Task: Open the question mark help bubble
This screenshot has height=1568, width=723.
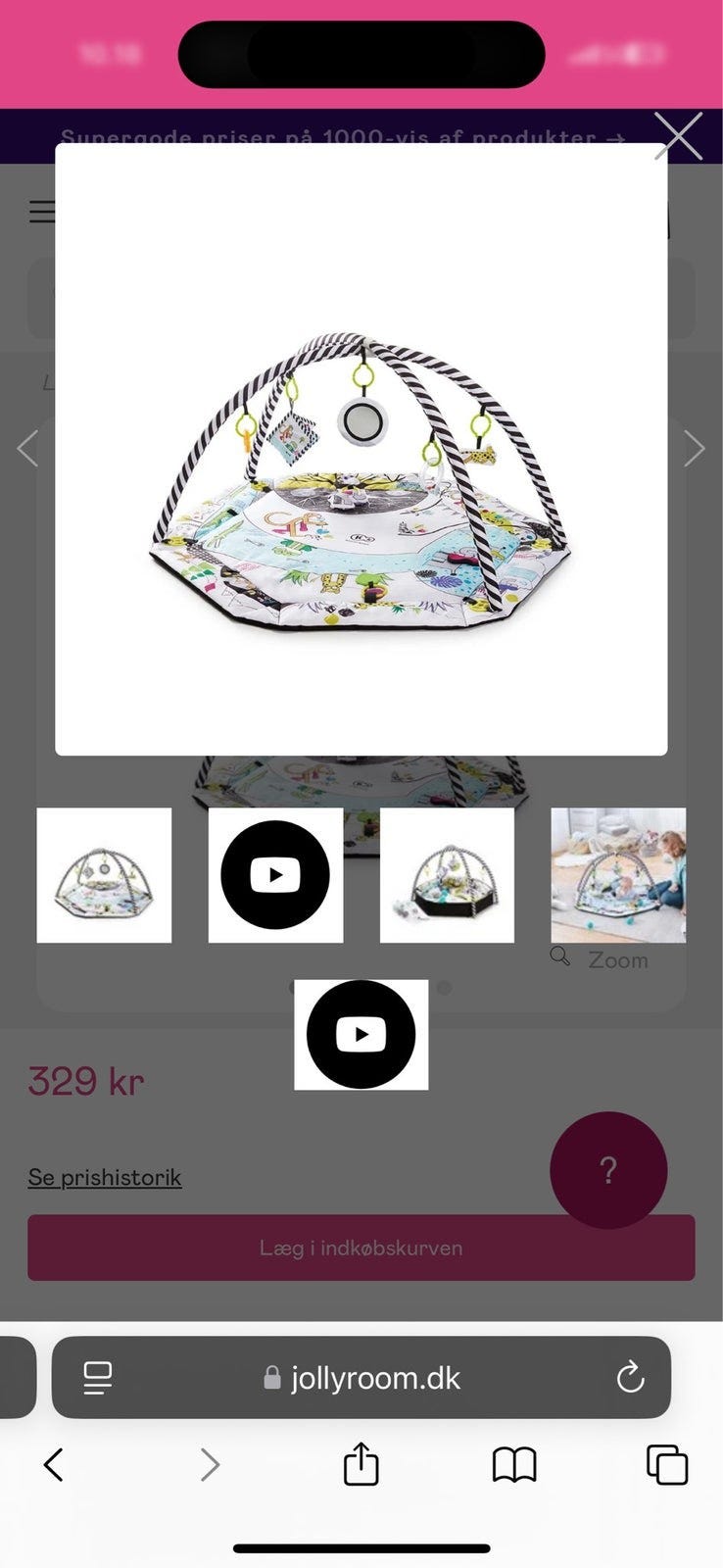Action: (x=608, y=1170)
